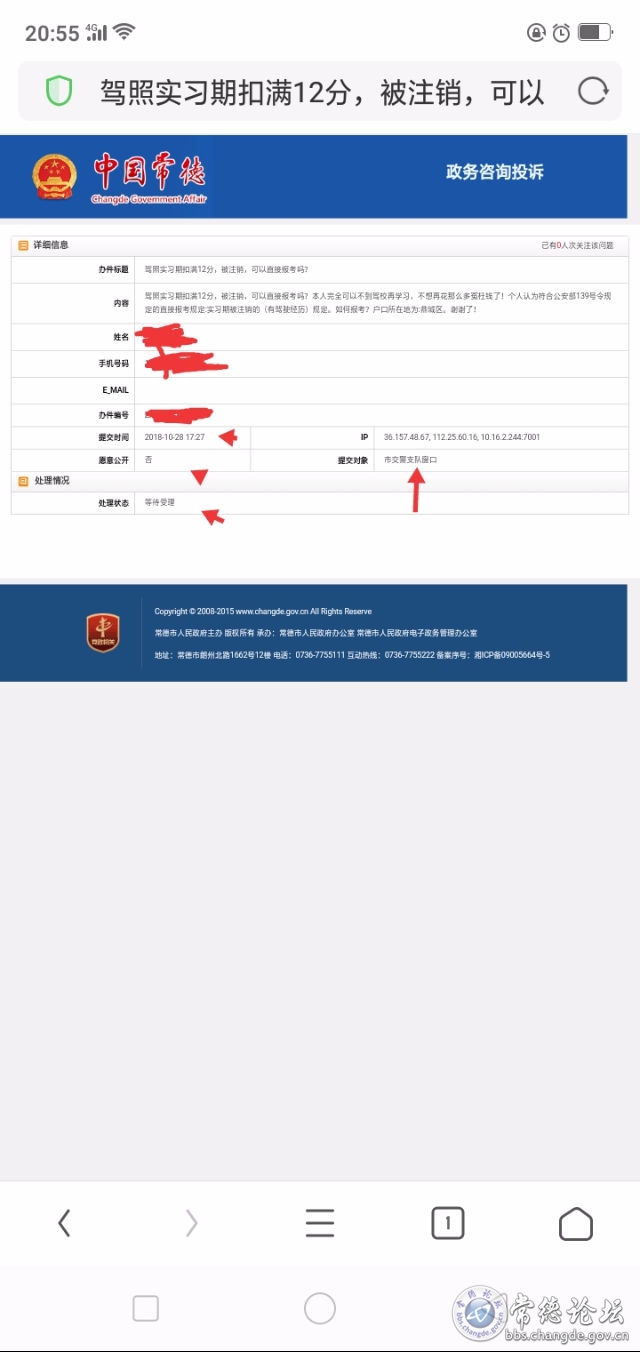
Task: Tap the address bar showing the page title
Action: coord(320,93)
